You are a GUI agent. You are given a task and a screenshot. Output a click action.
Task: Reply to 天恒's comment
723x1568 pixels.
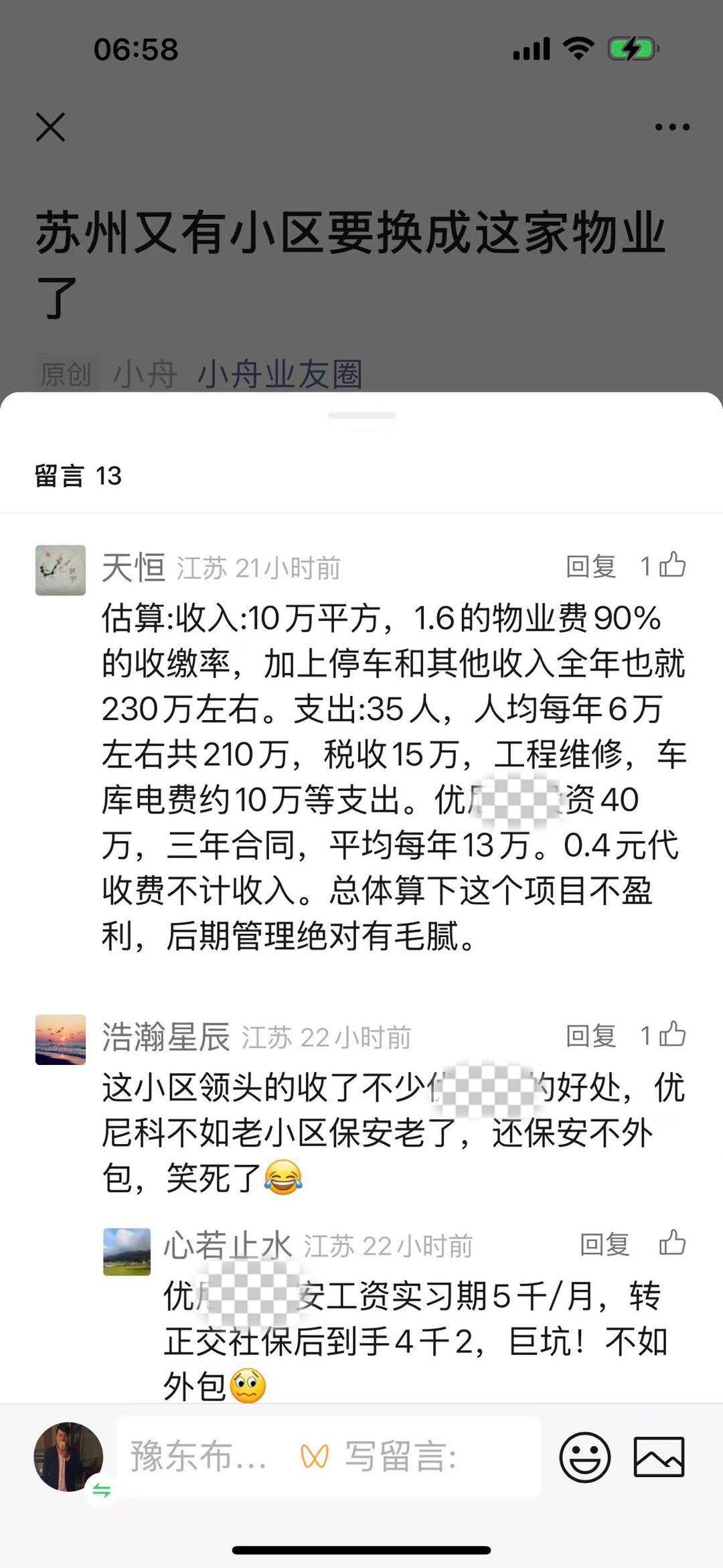pyautogui.click(x=590, y=567)
